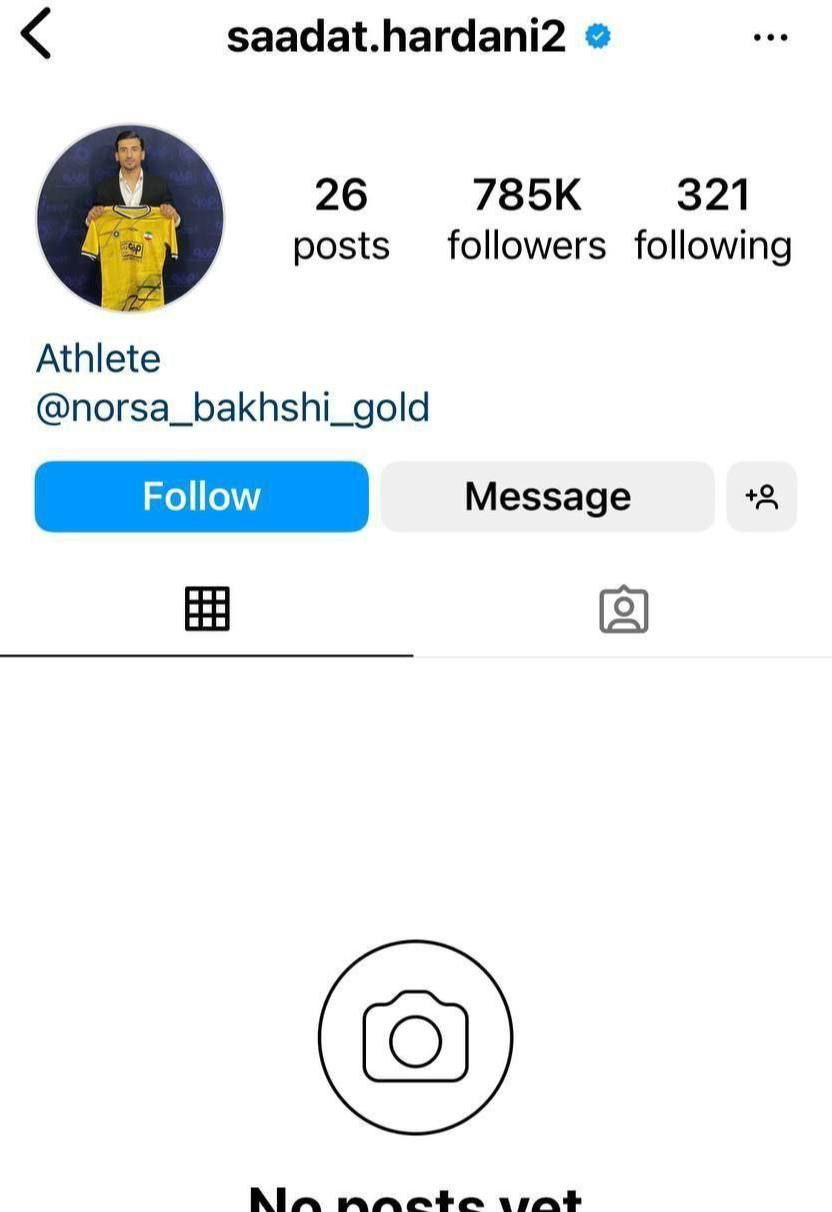Open the 321 following list
The height and width of the screenshot is (1212, 832).
[712, 219]
